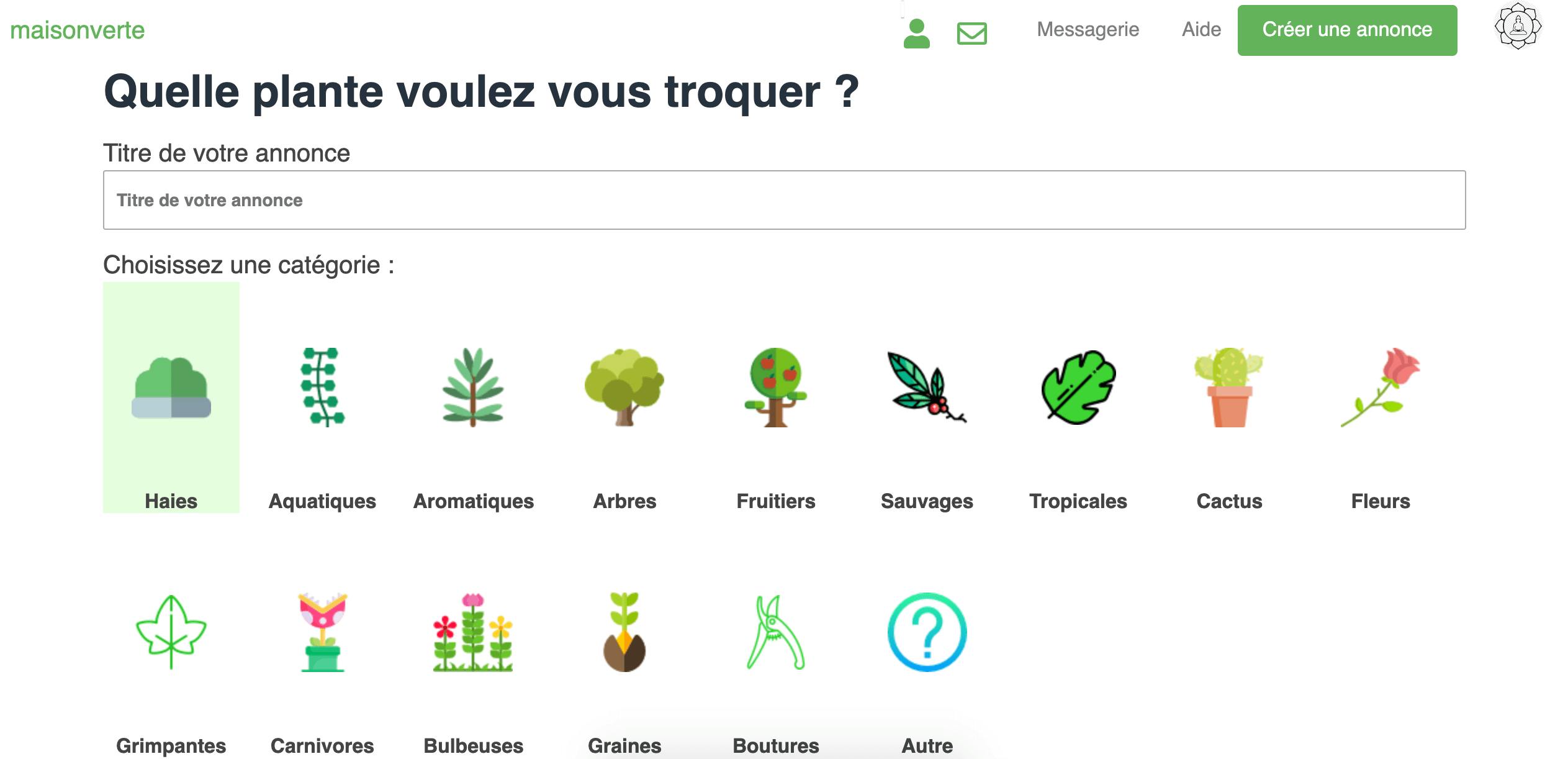
Task: Open the maisonverte home link
Action: click(77, 30)
